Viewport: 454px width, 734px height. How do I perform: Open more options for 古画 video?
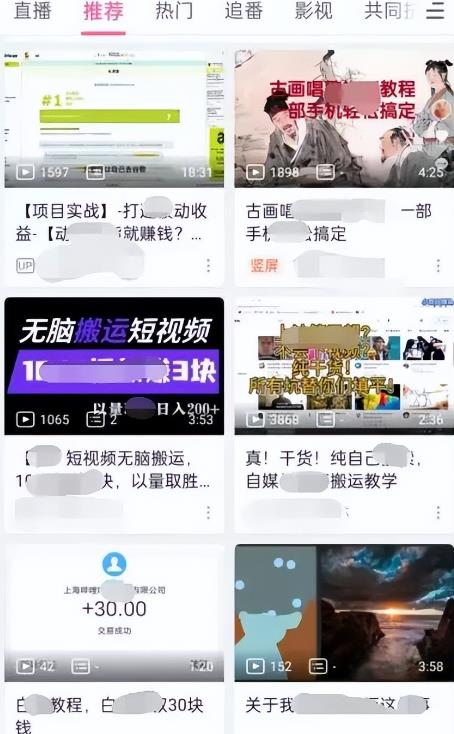pyautogui.click(x=438, y=265)
